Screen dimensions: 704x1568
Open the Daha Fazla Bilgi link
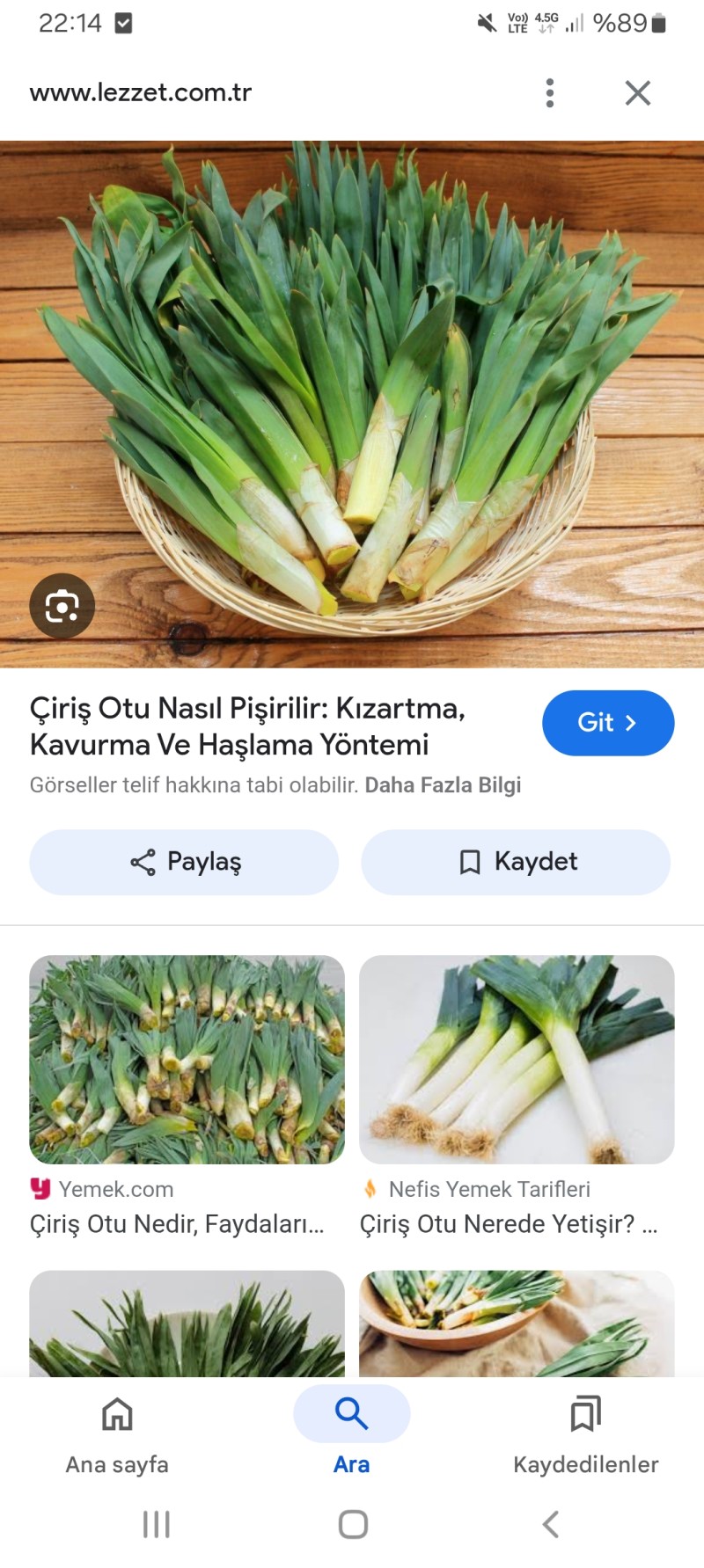443,784
